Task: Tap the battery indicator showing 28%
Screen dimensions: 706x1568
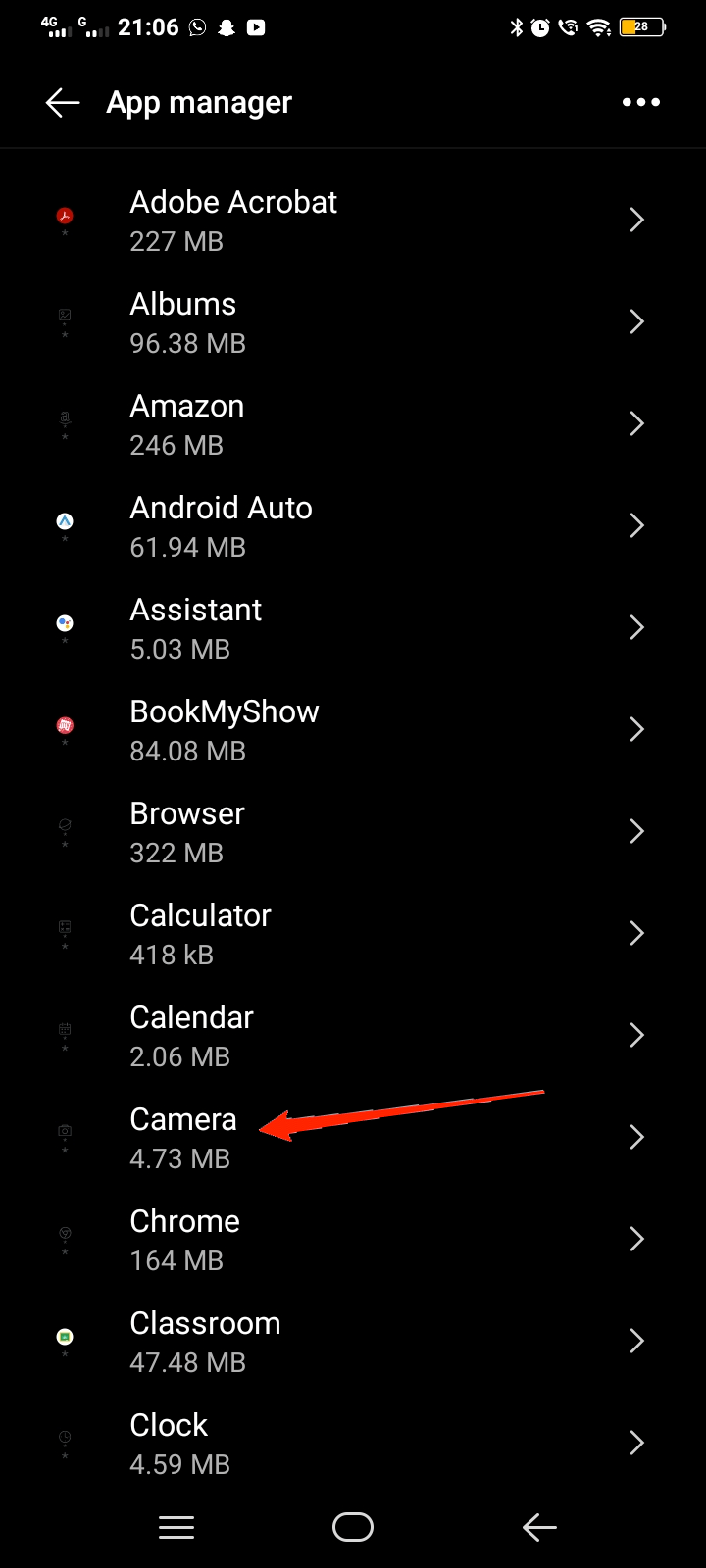Action: coord(642,26)
